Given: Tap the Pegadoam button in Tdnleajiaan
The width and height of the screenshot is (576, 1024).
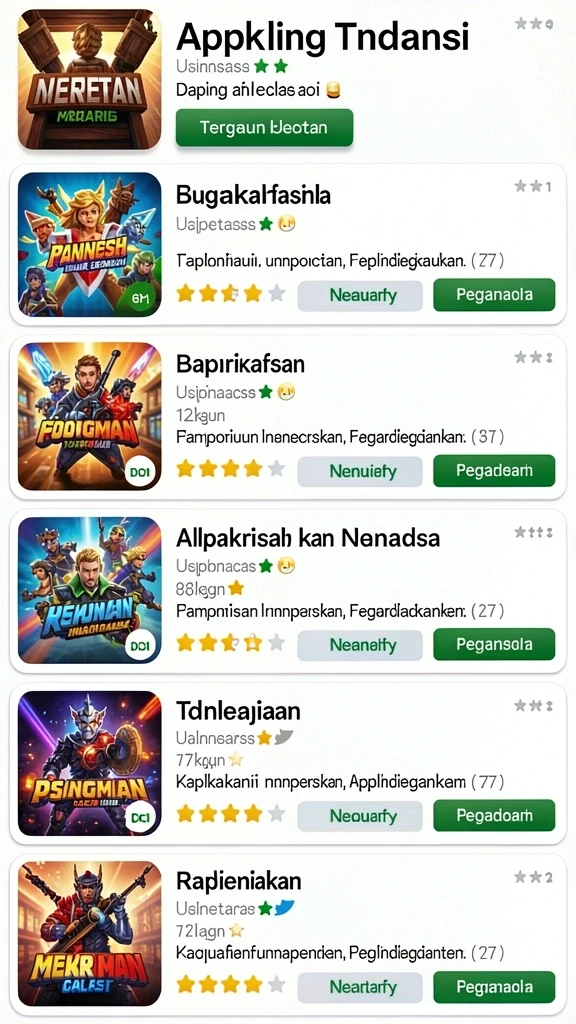Looking at the screenshot, I should (x=494, y=816).
